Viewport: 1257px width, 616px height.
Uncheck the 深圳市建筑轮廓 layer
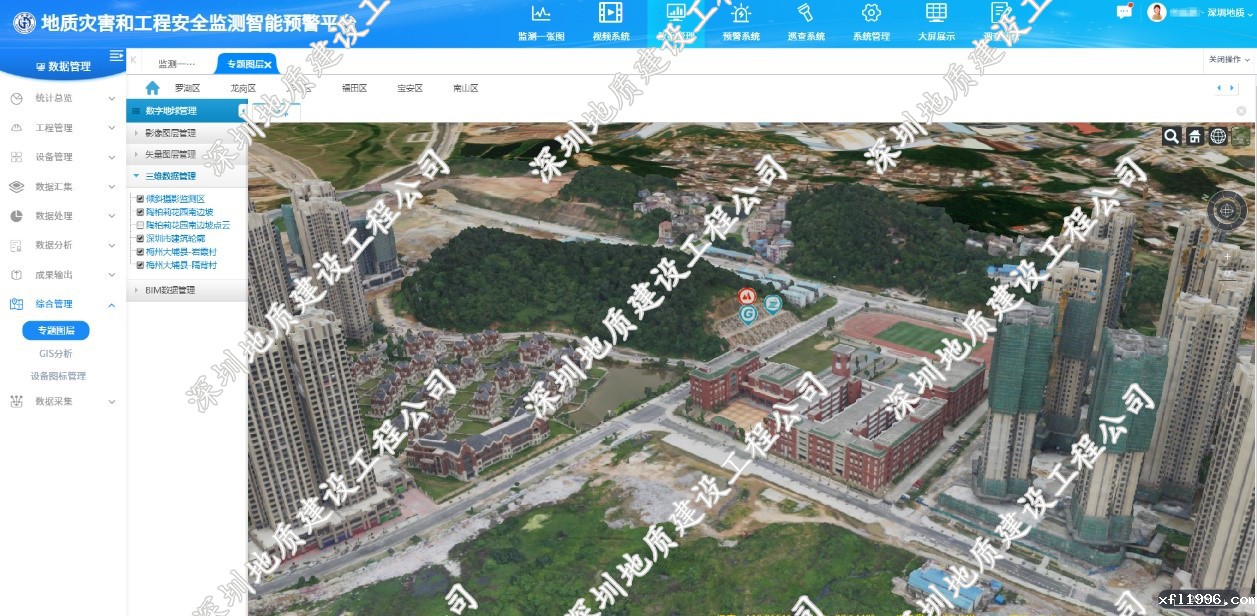click(140, 239)
